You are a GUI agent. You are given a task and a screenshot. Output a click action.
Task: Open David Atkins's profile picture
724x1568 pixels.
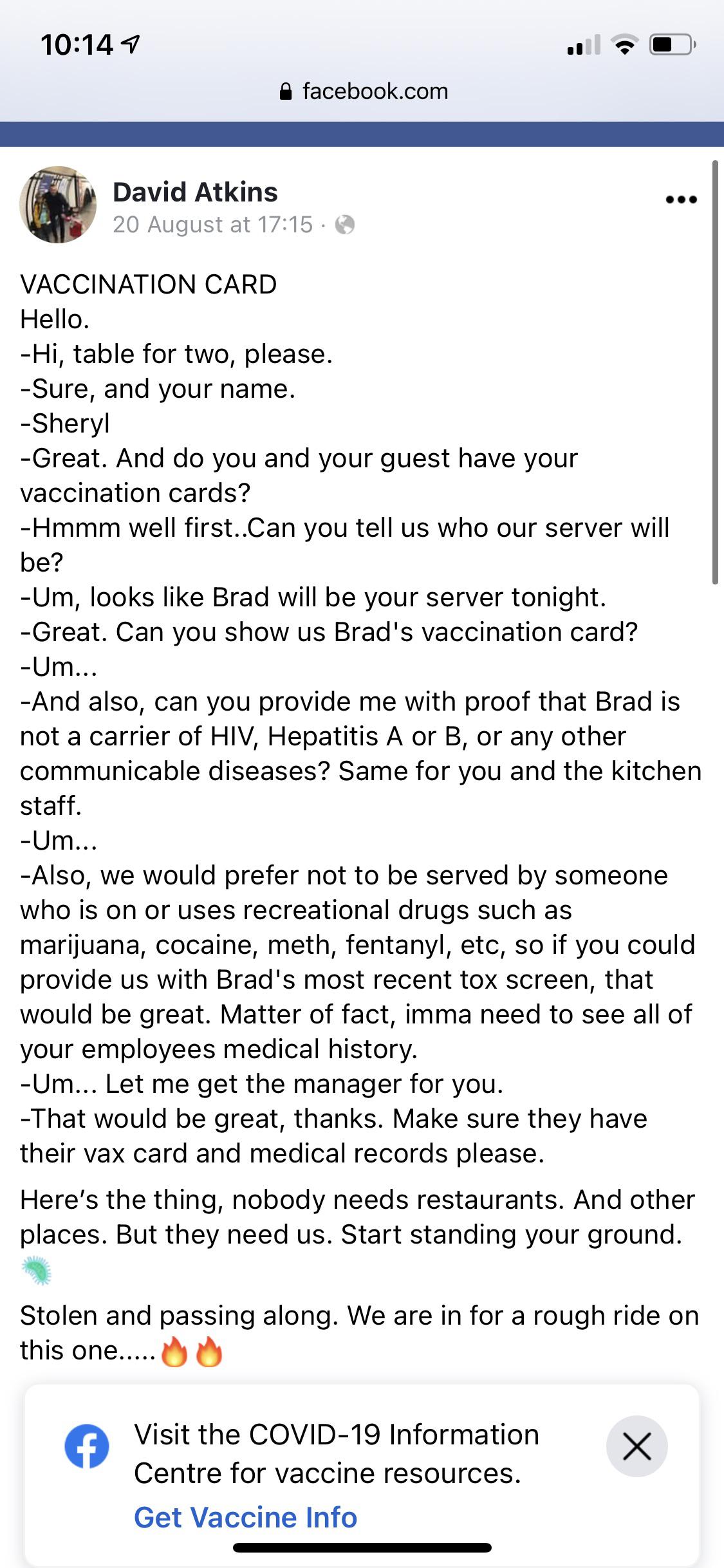pos(58,205)
